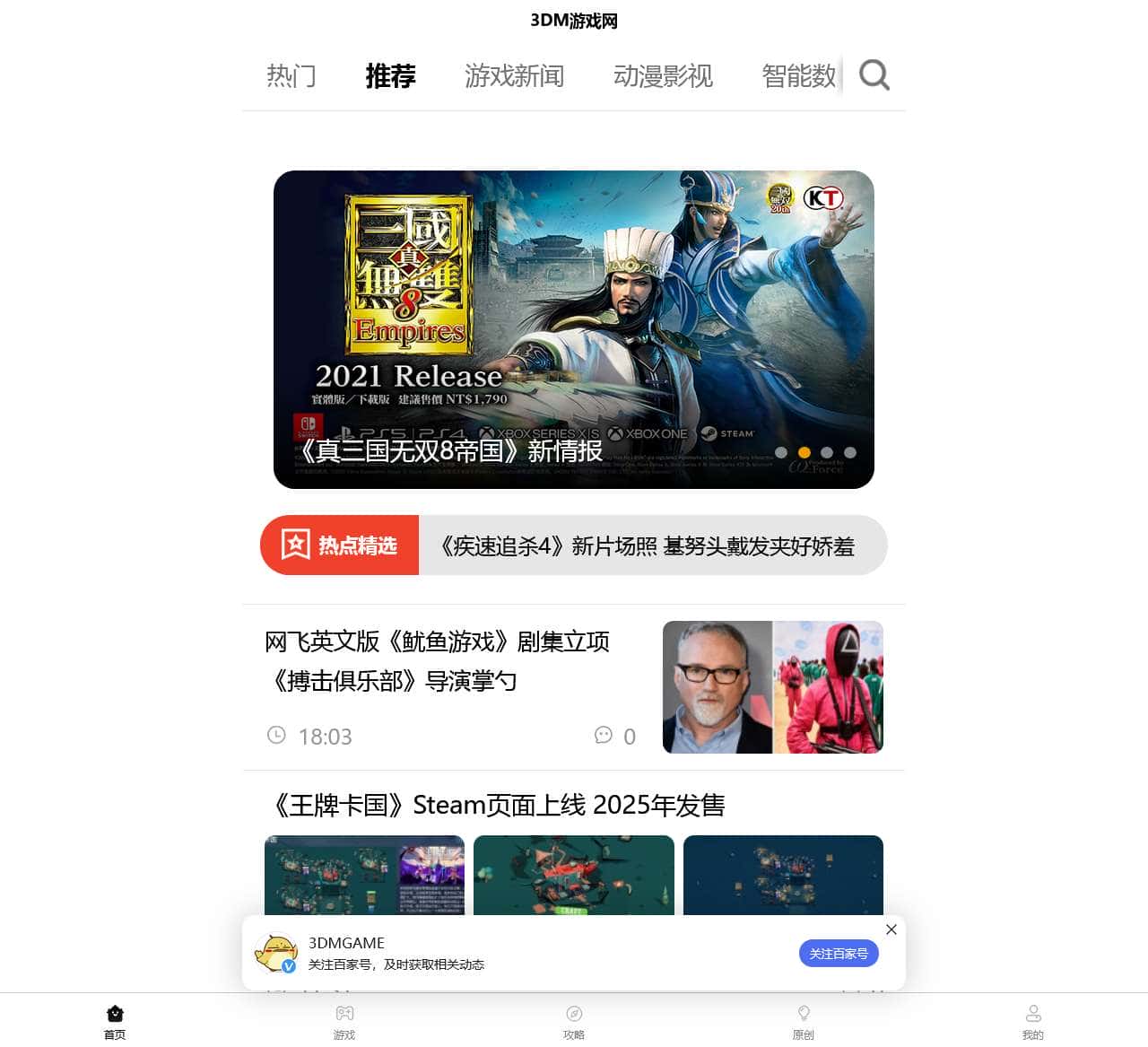Open the 王牌卡国 Steam page article

[498, 806]
